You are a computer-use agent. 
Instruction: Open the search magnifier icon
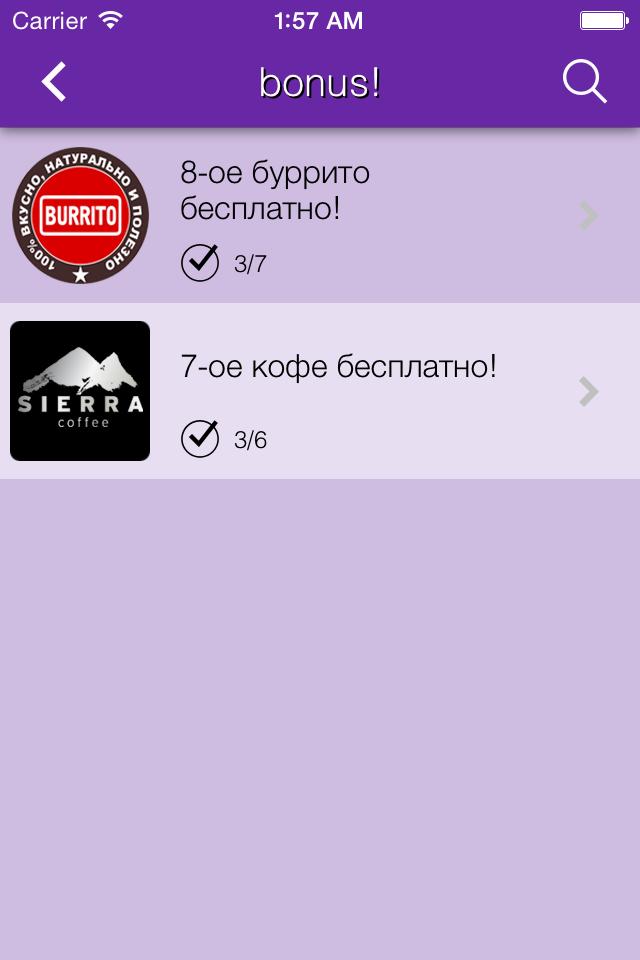click(584, 82)
